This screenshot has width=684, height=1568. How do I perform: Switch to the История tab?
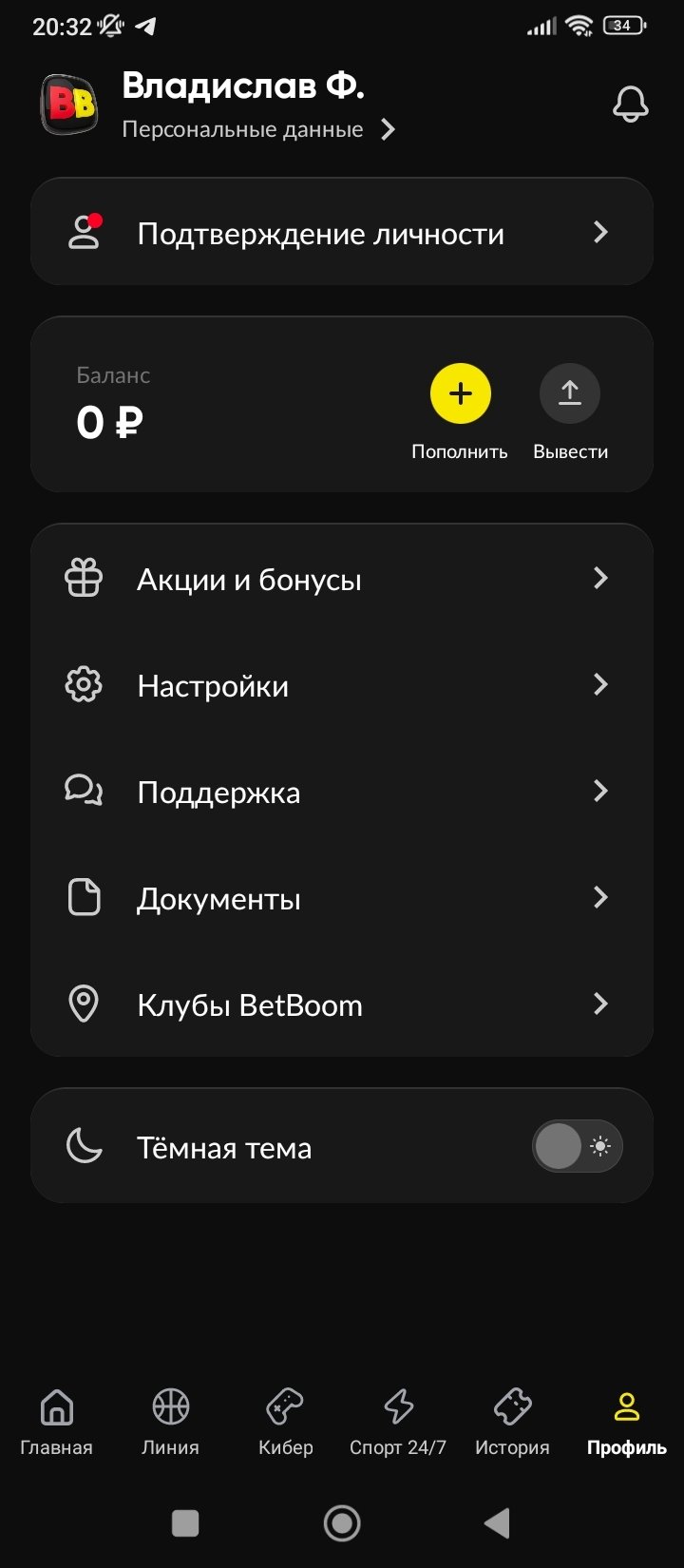[x=512, y=1422]
